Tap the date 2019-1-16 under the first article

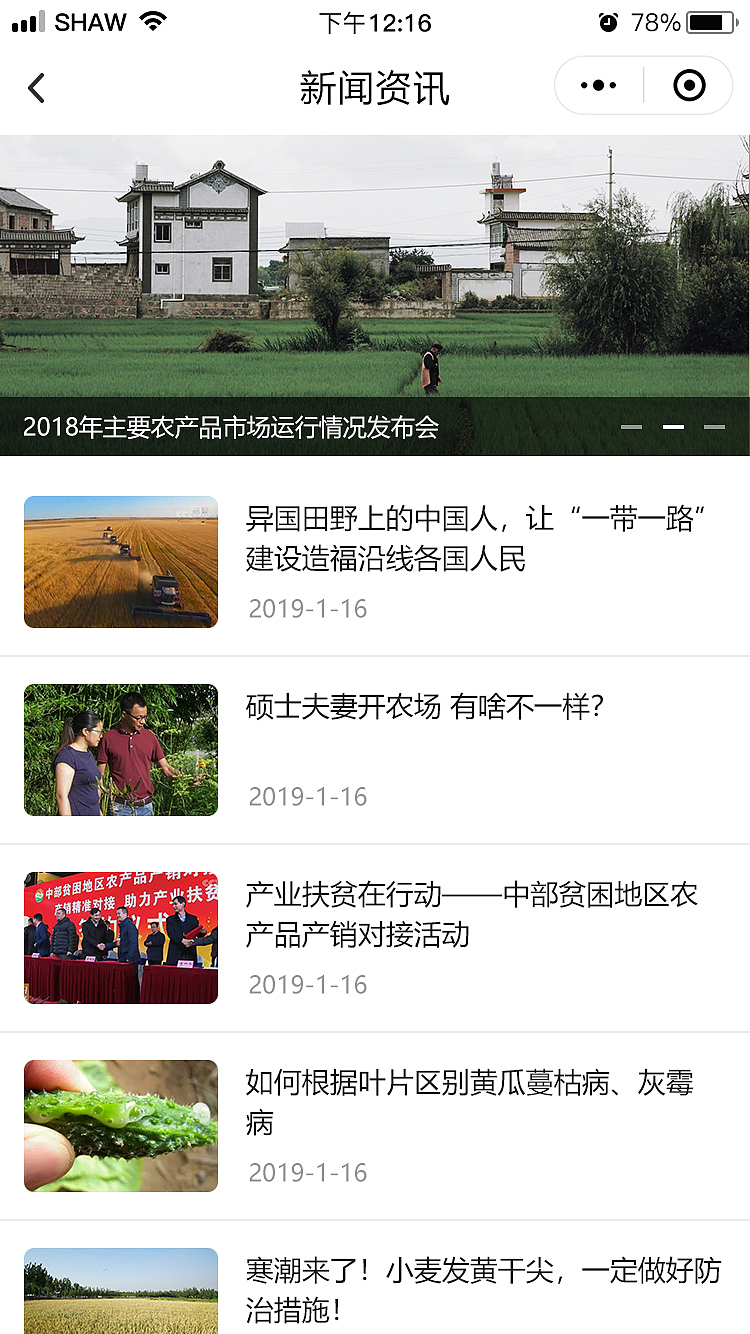pos(307,609)
